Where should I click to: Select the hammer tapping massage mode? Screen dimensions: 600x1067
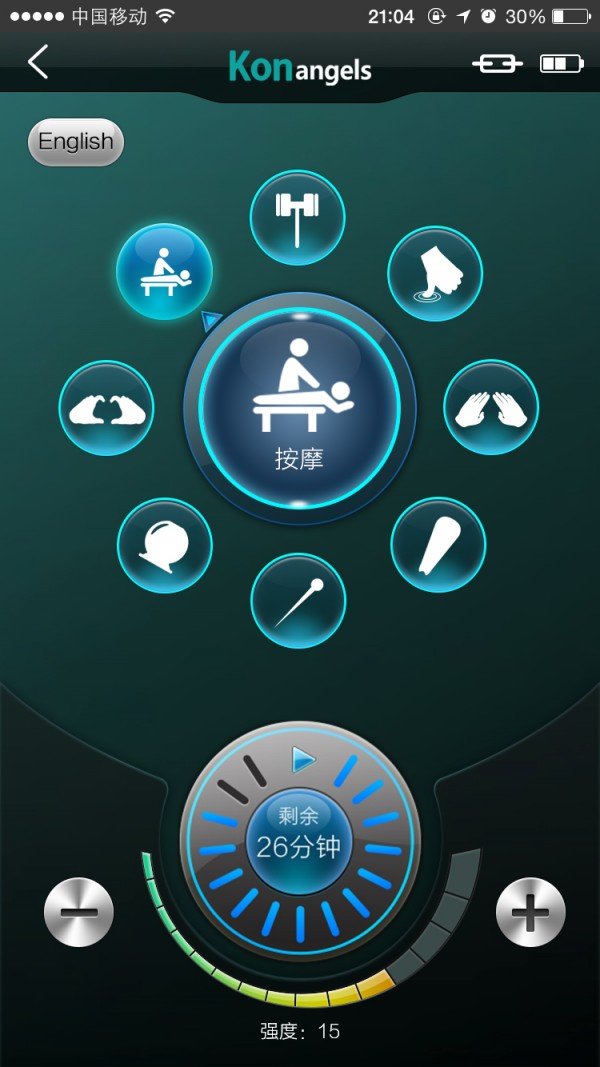[x=297, y=217]
